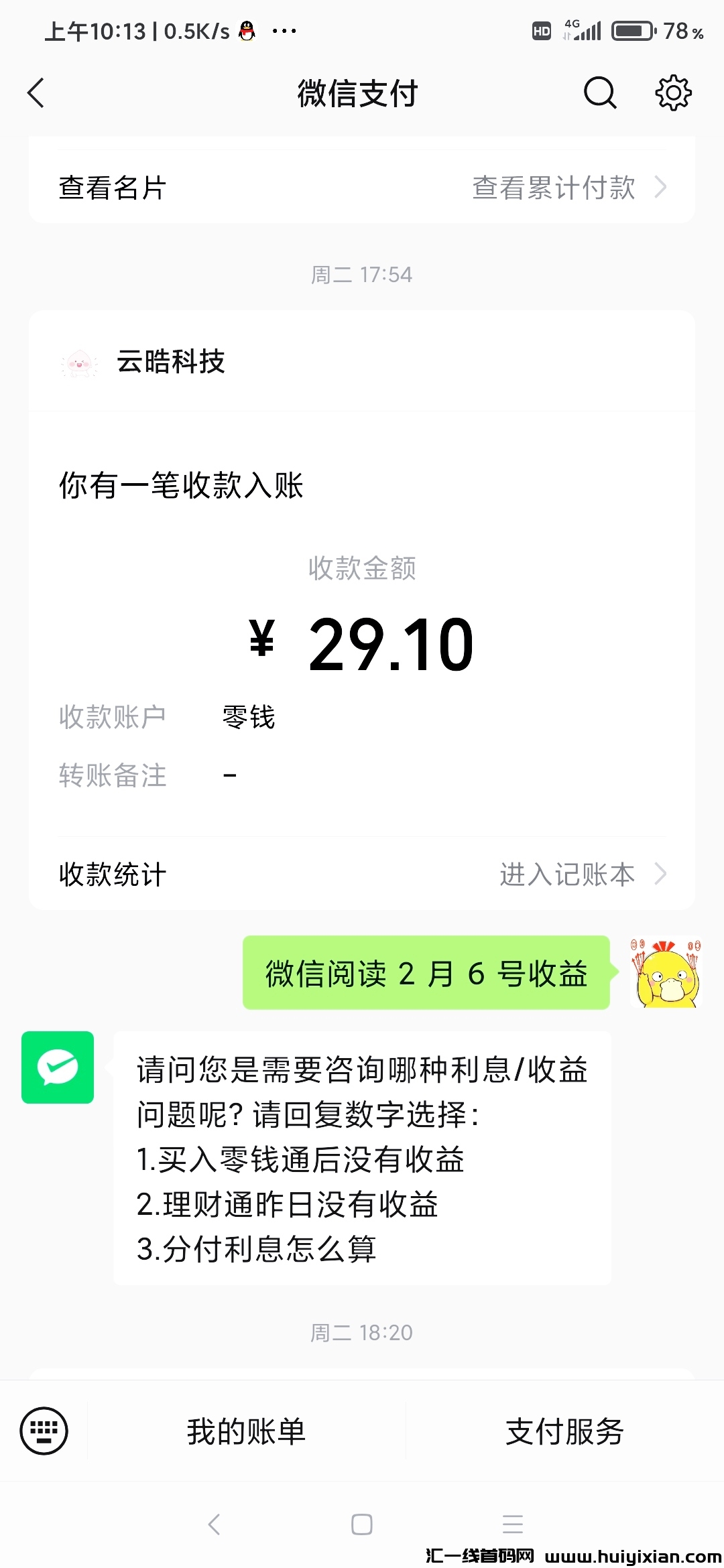Switch to keyboard input mode

(44, 1431)
